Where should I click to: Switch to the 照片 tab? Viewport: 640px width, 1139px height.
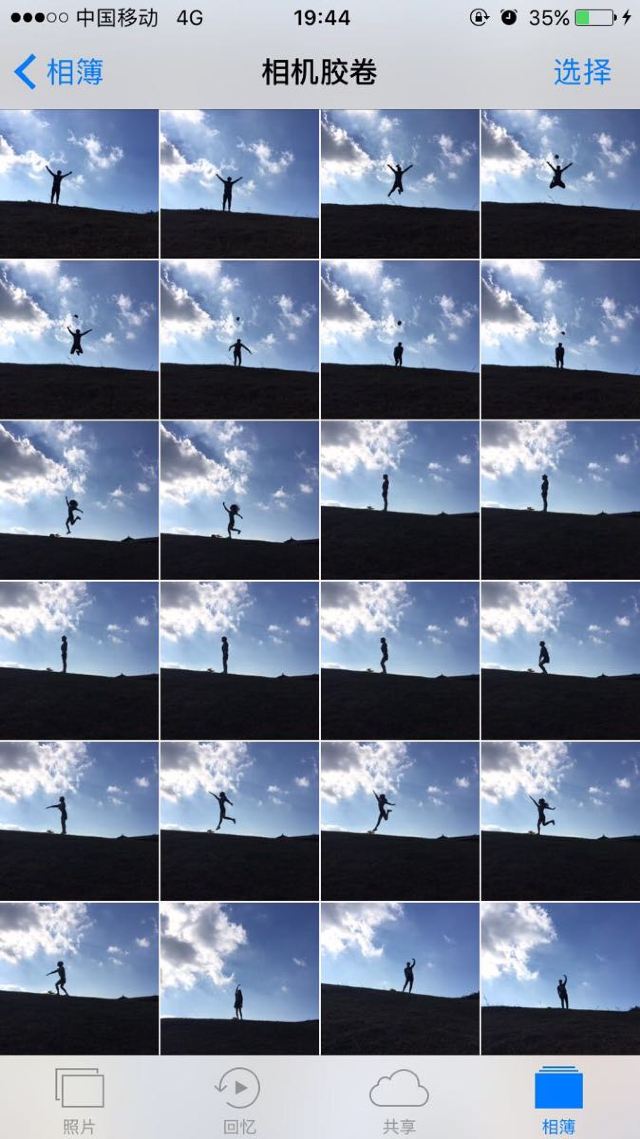point(79,1100)
